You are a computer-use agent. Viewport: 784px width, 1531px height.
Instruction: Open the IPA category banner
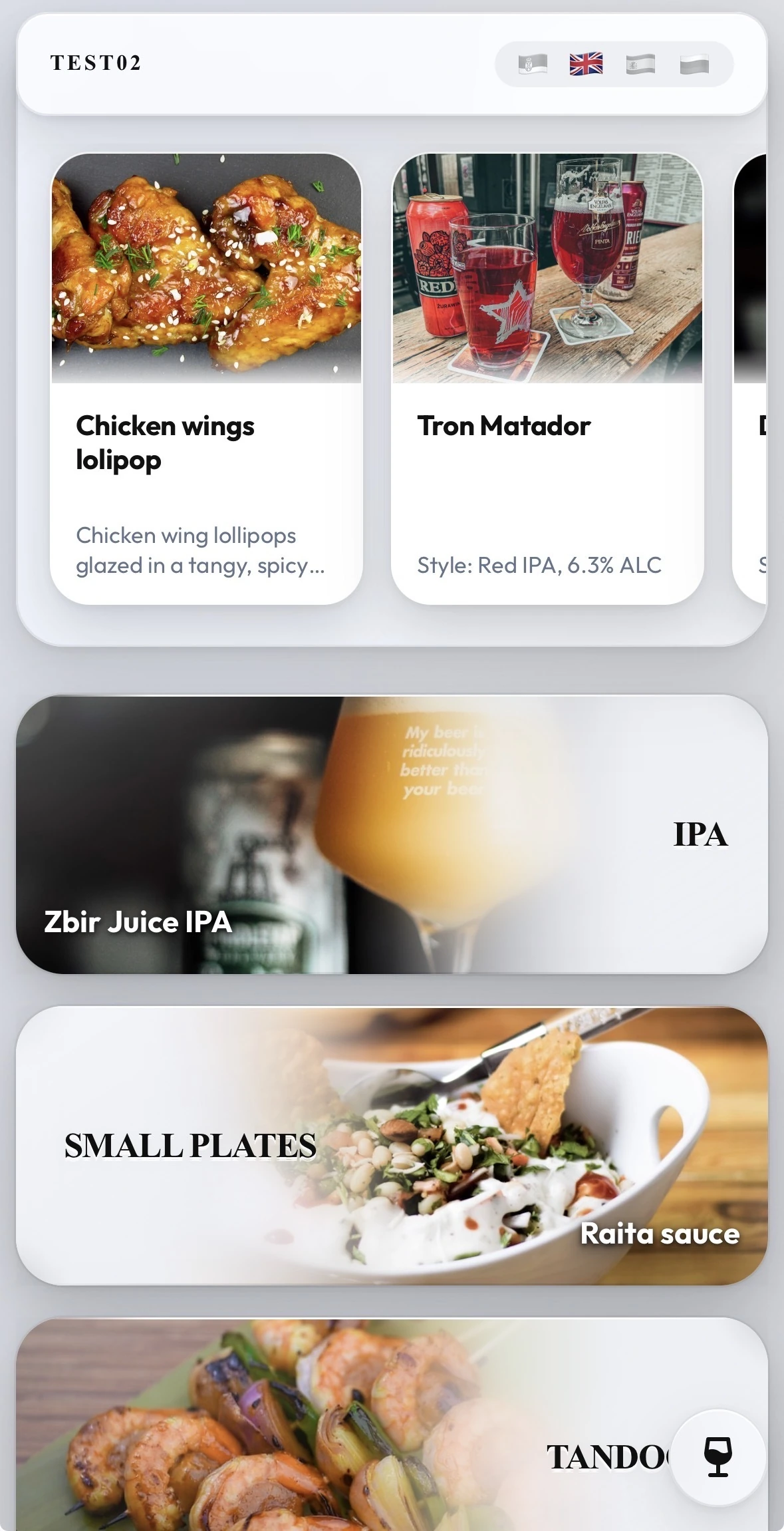(x=392, y=834)
